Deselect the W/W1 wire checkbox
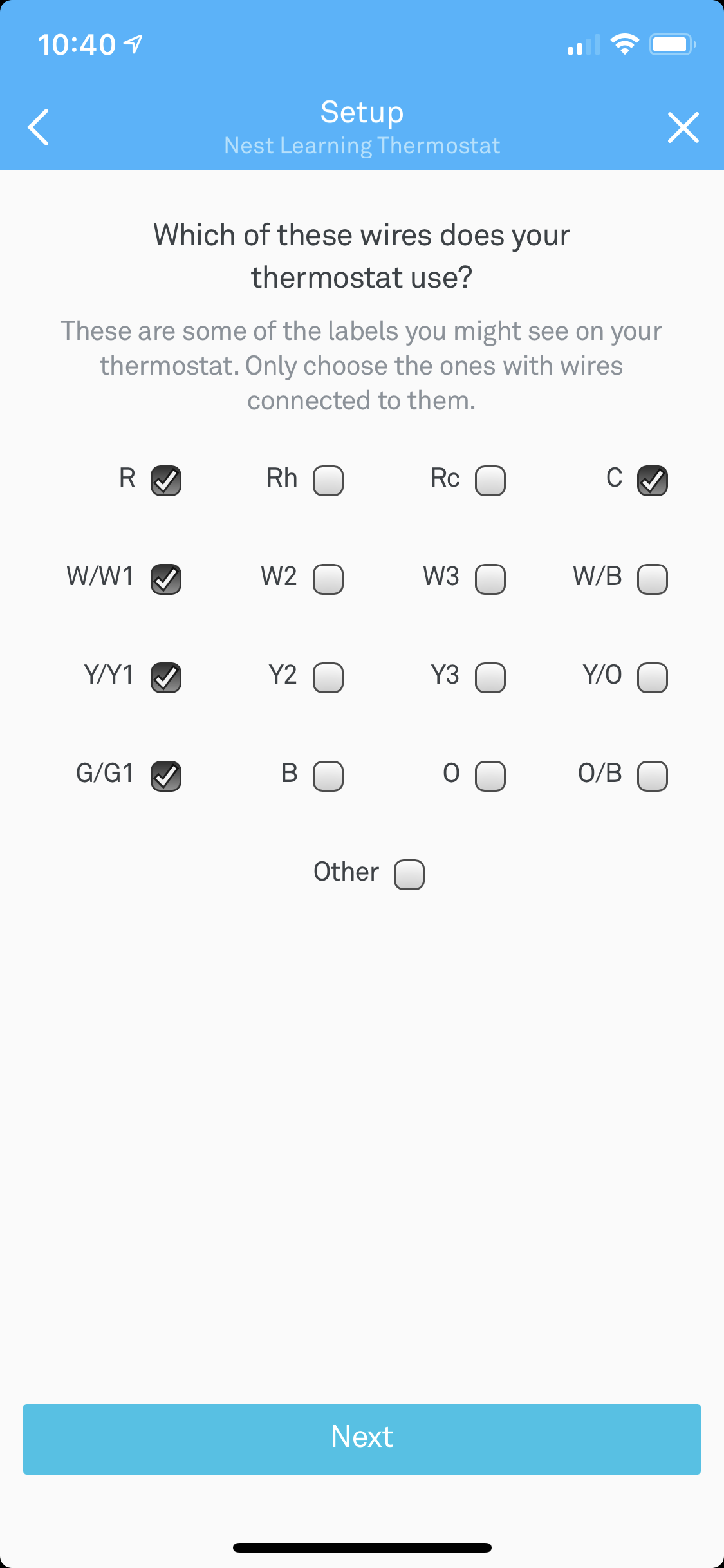 click(166, 579)
